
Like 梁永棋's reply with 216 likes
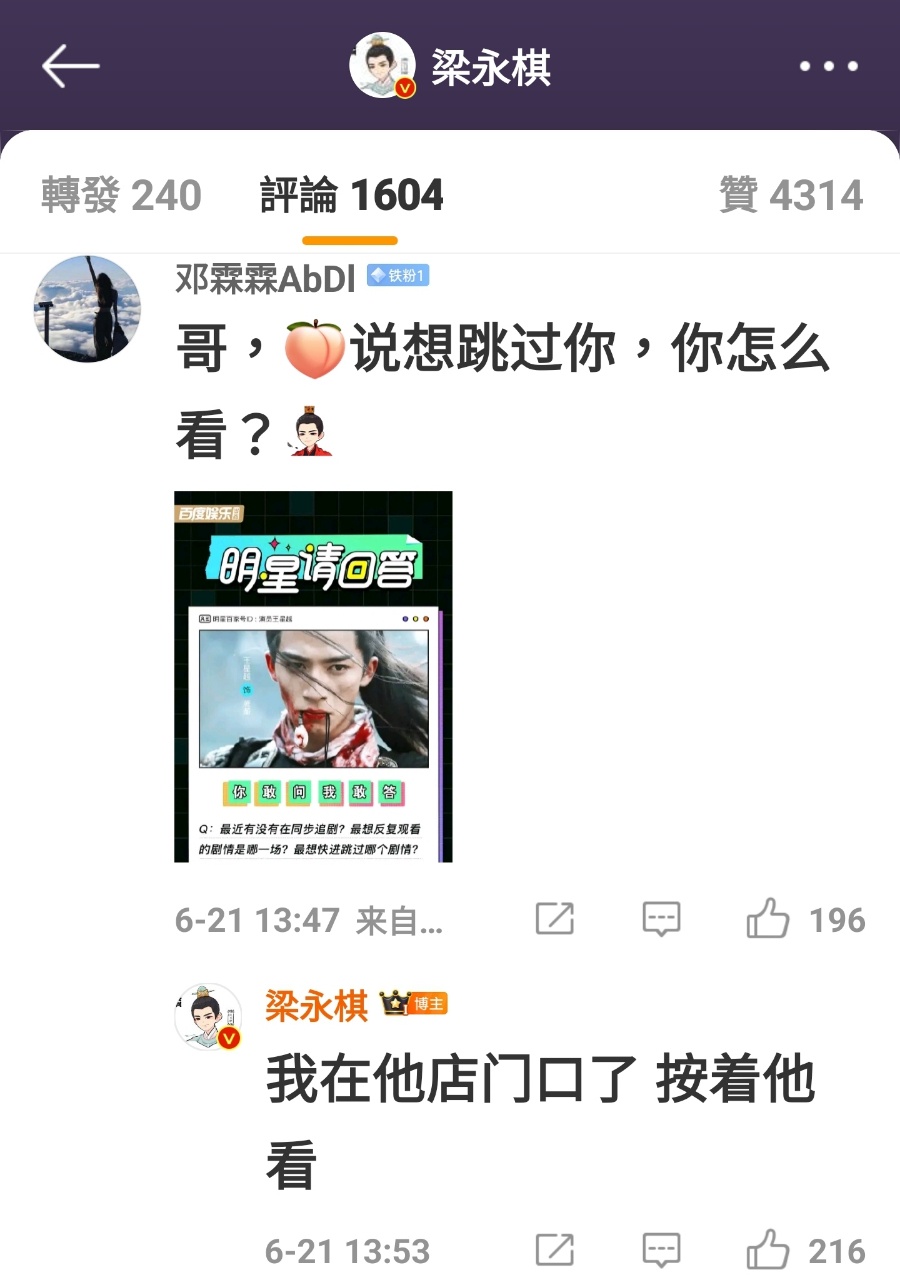768,1250
